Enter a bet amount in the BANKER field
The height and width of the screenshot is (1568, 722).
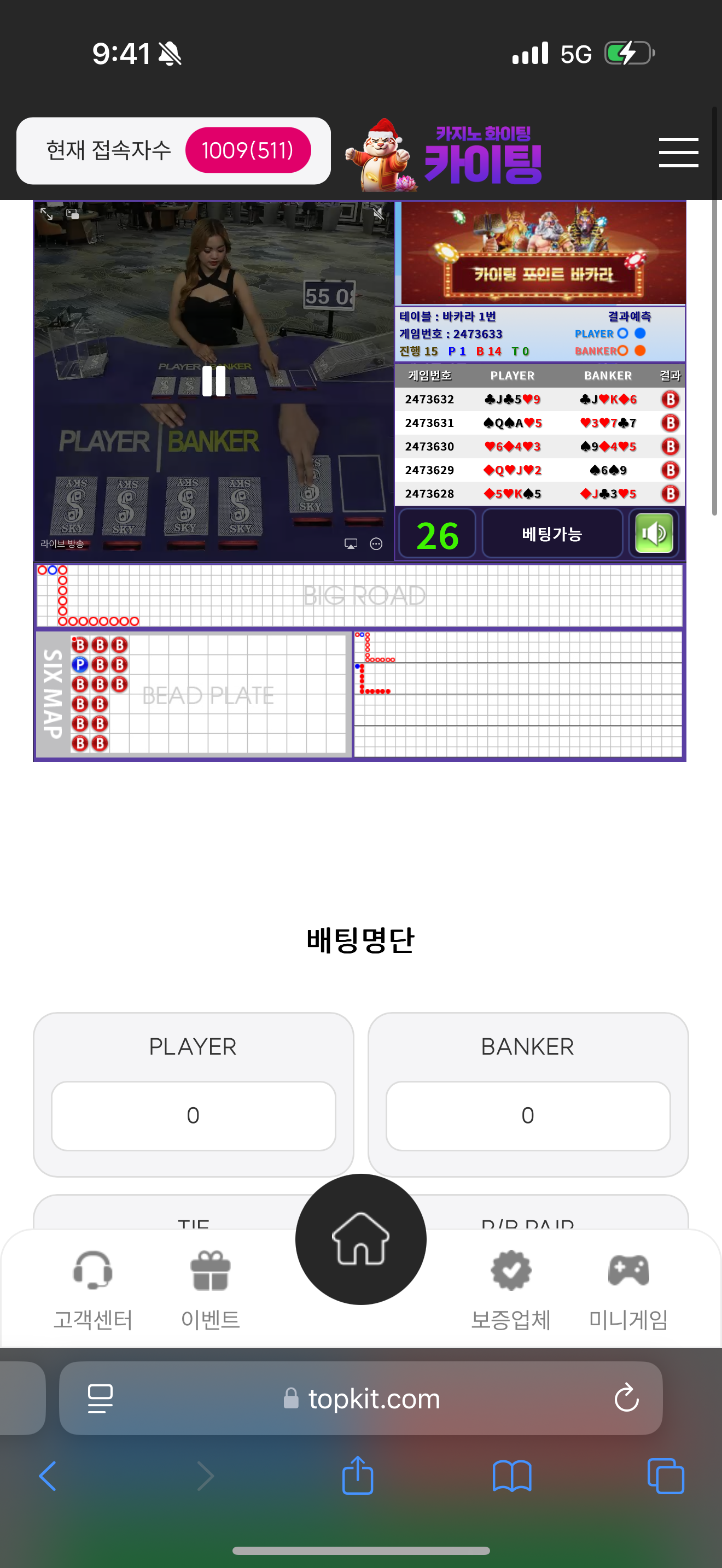(x=527, y=1115)
